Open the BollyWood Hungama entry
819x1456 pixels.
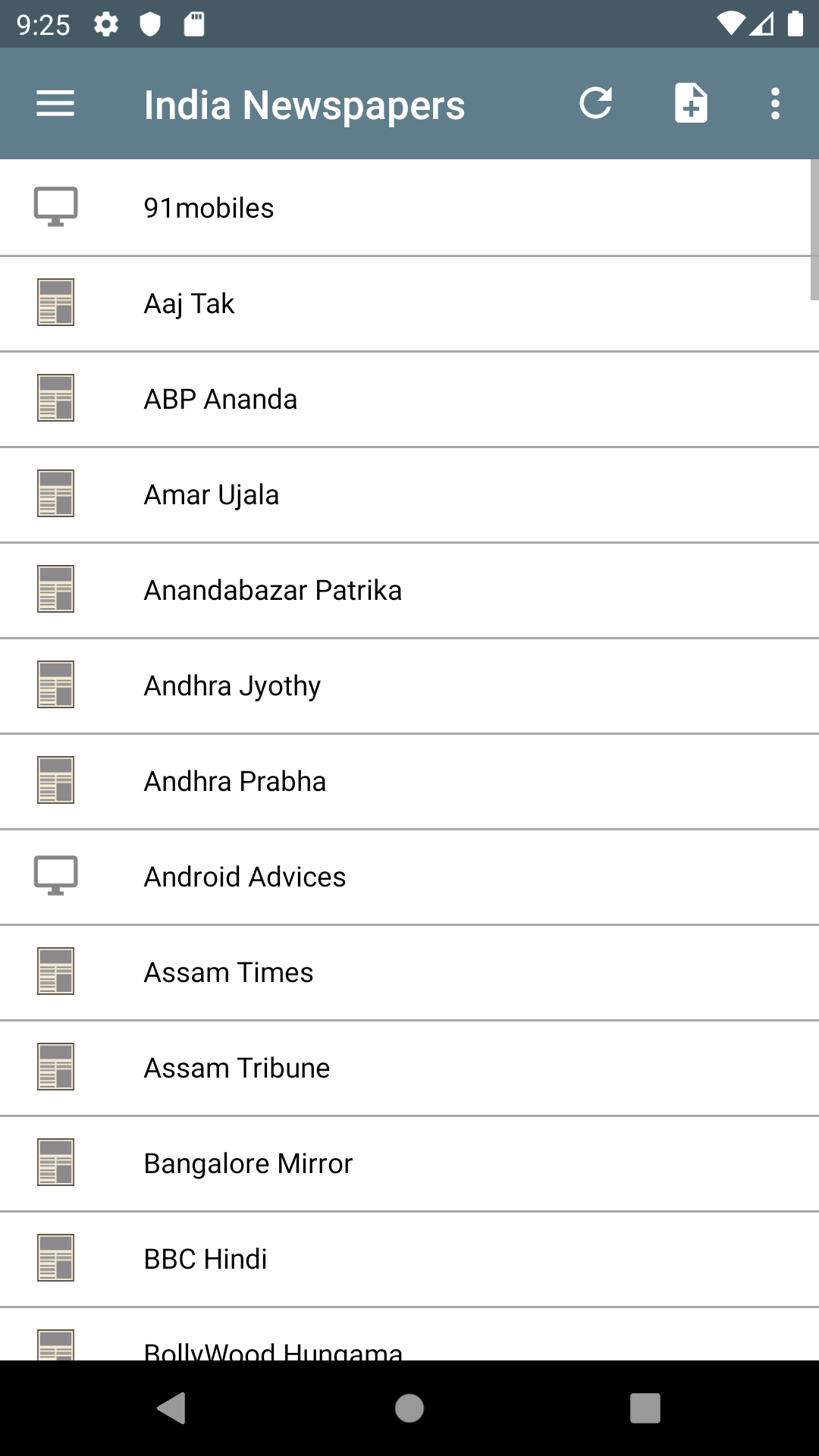[x=409, y=1348]
